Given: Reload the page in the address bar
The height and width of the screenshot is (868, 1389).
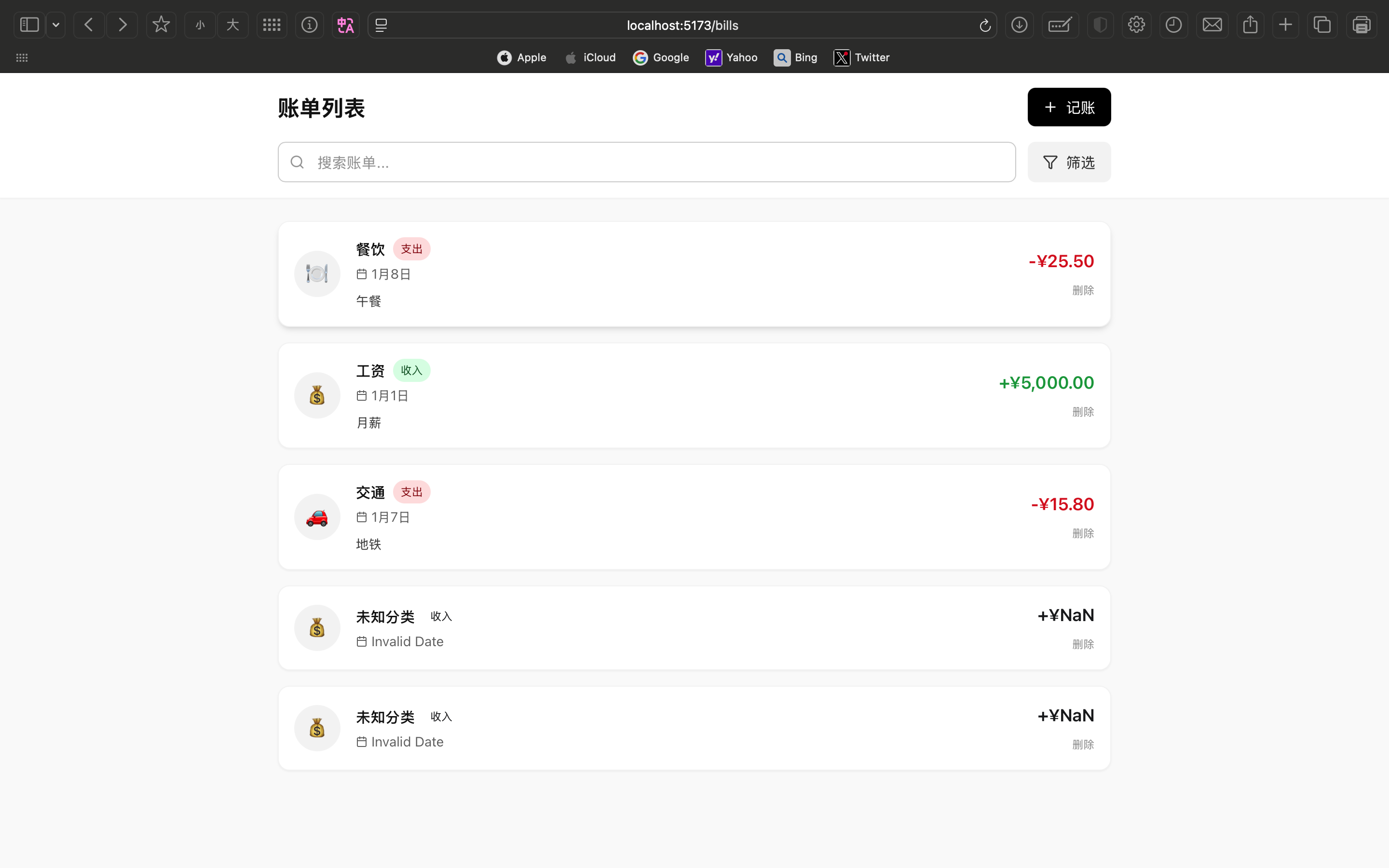Looking at the screenshot, I should point(985,25).
